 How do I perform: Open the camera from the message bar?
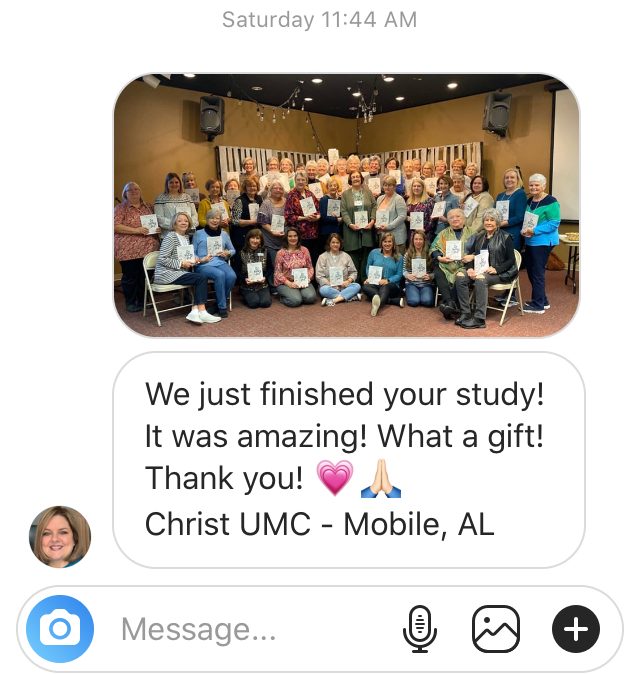pyautogui.click(x=60, y=629)
